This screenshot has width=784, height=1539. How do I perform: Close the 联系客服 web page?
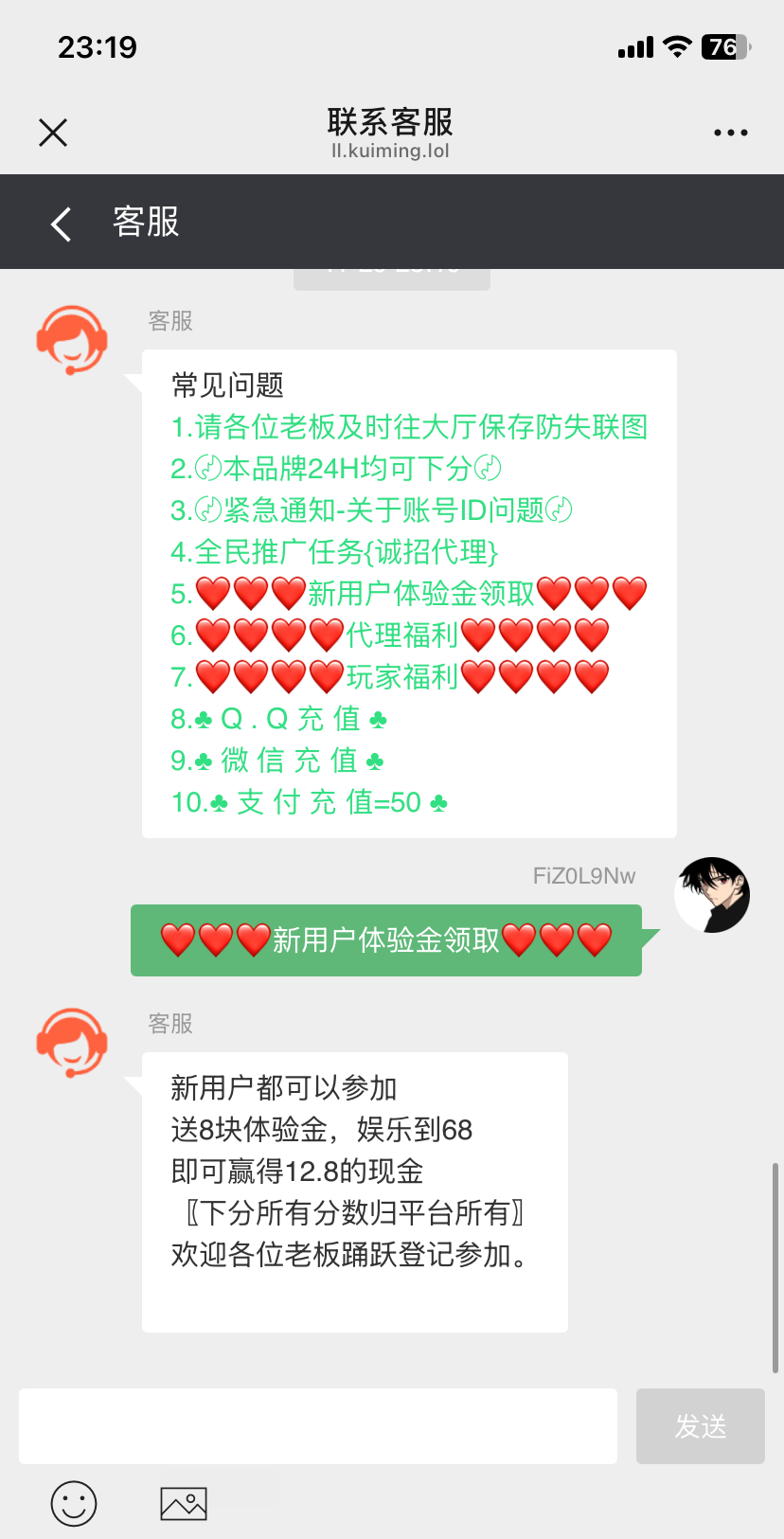[x=53, y=133]
